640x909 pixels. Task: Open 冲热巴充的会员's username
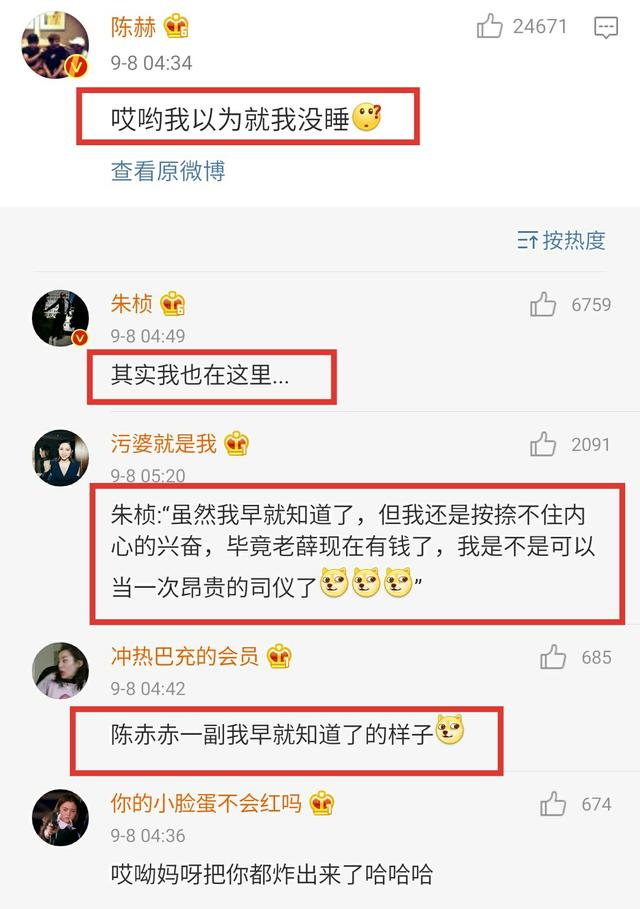[185, 656]
